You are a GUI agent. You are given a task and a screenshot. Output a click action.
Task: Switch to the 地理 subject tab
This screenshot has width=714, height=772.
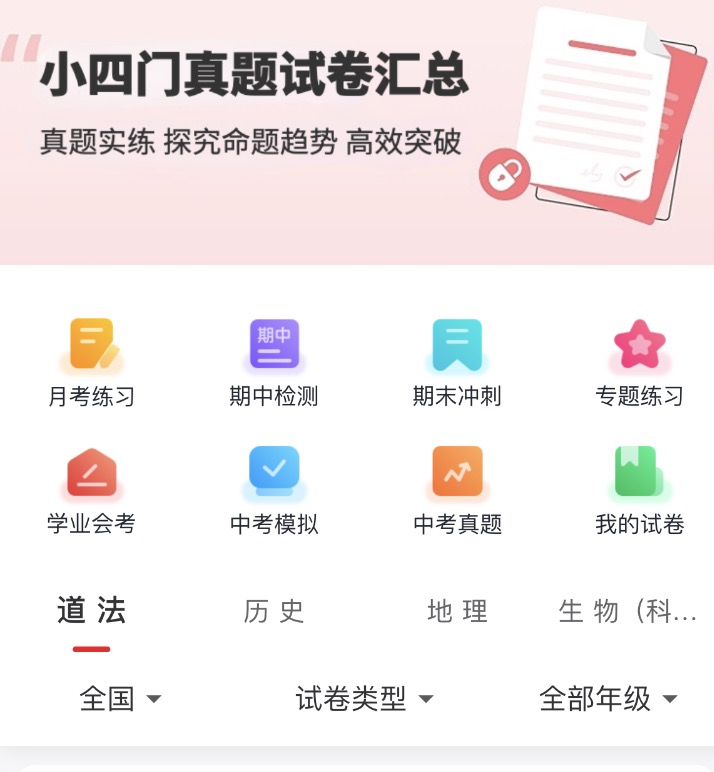(457, 611)
